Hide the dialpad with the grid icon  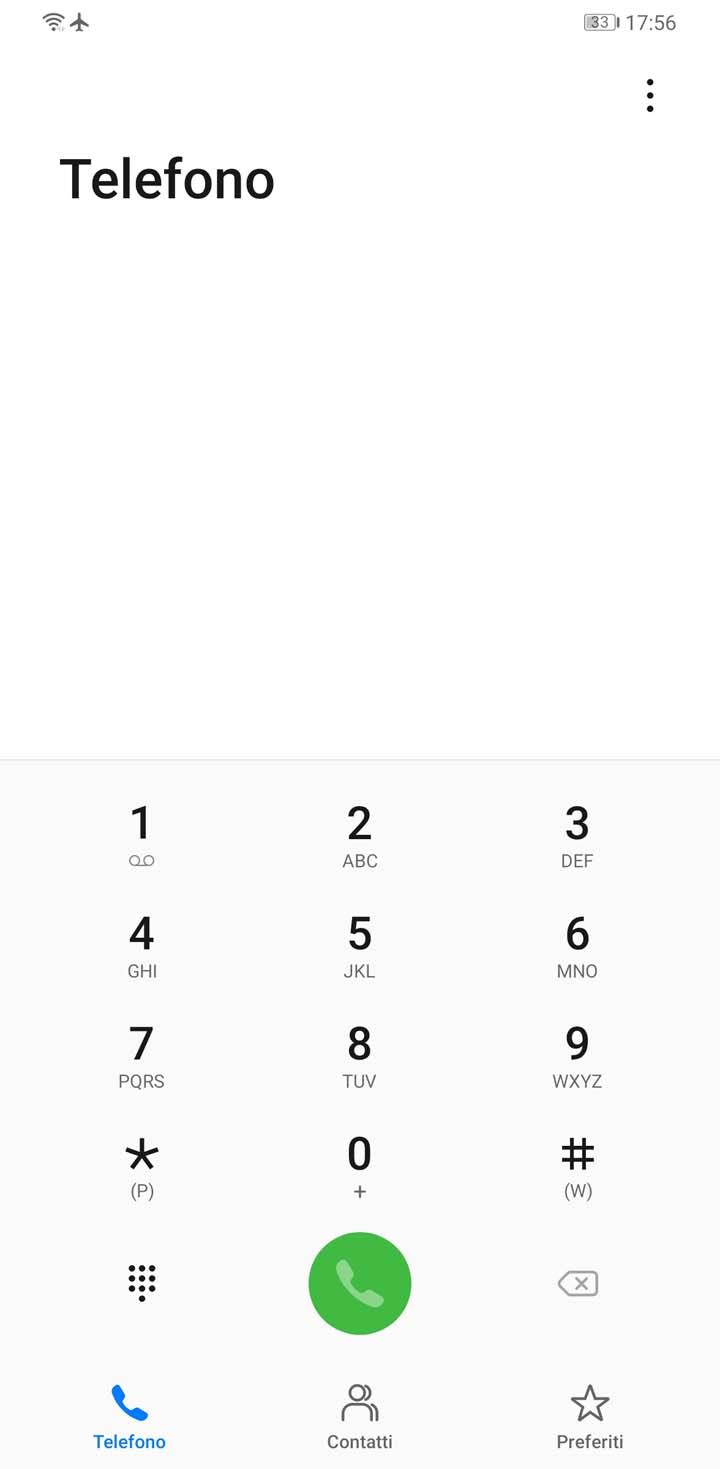[142, 1283]
